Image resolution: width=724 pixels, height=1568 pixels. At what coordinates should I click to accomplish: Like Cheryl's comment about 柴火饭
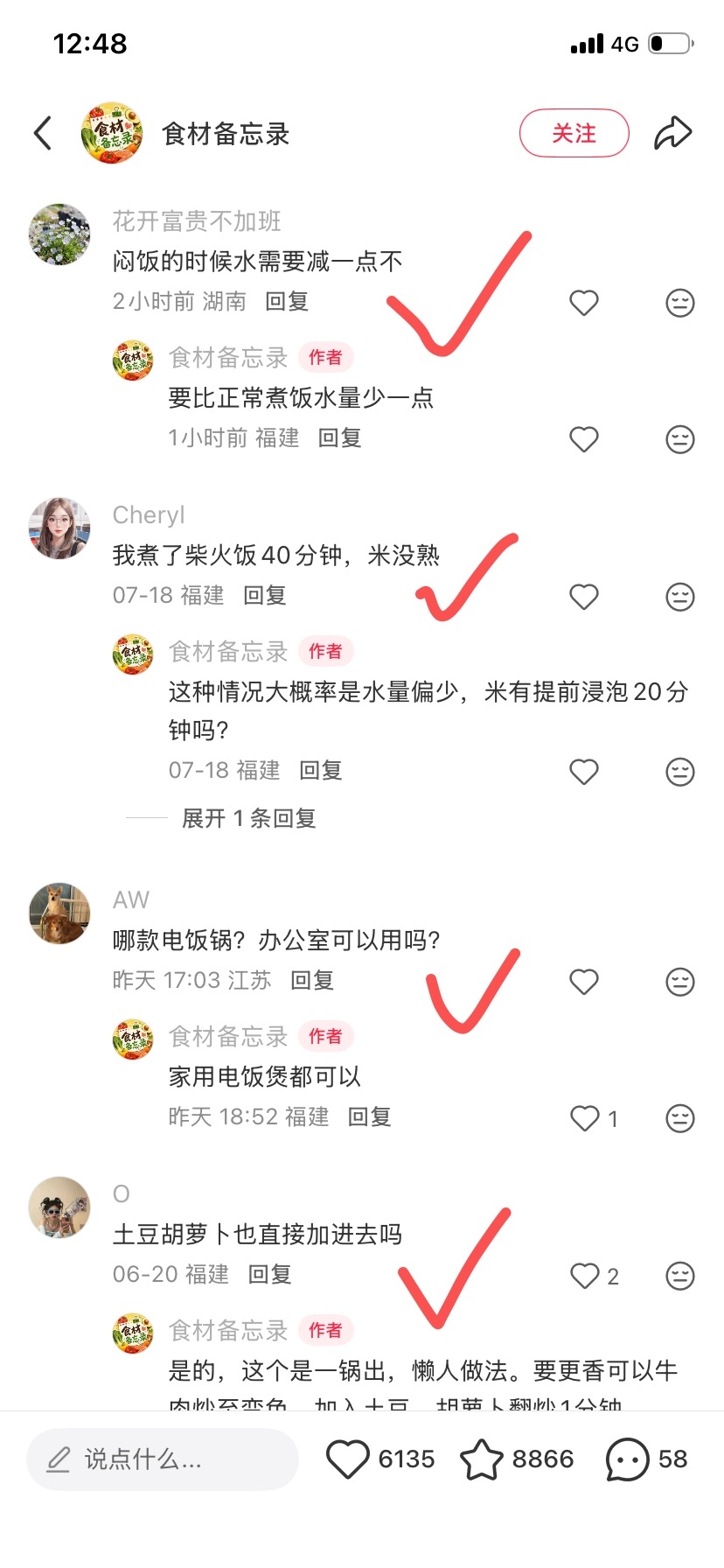coord(584,597)
